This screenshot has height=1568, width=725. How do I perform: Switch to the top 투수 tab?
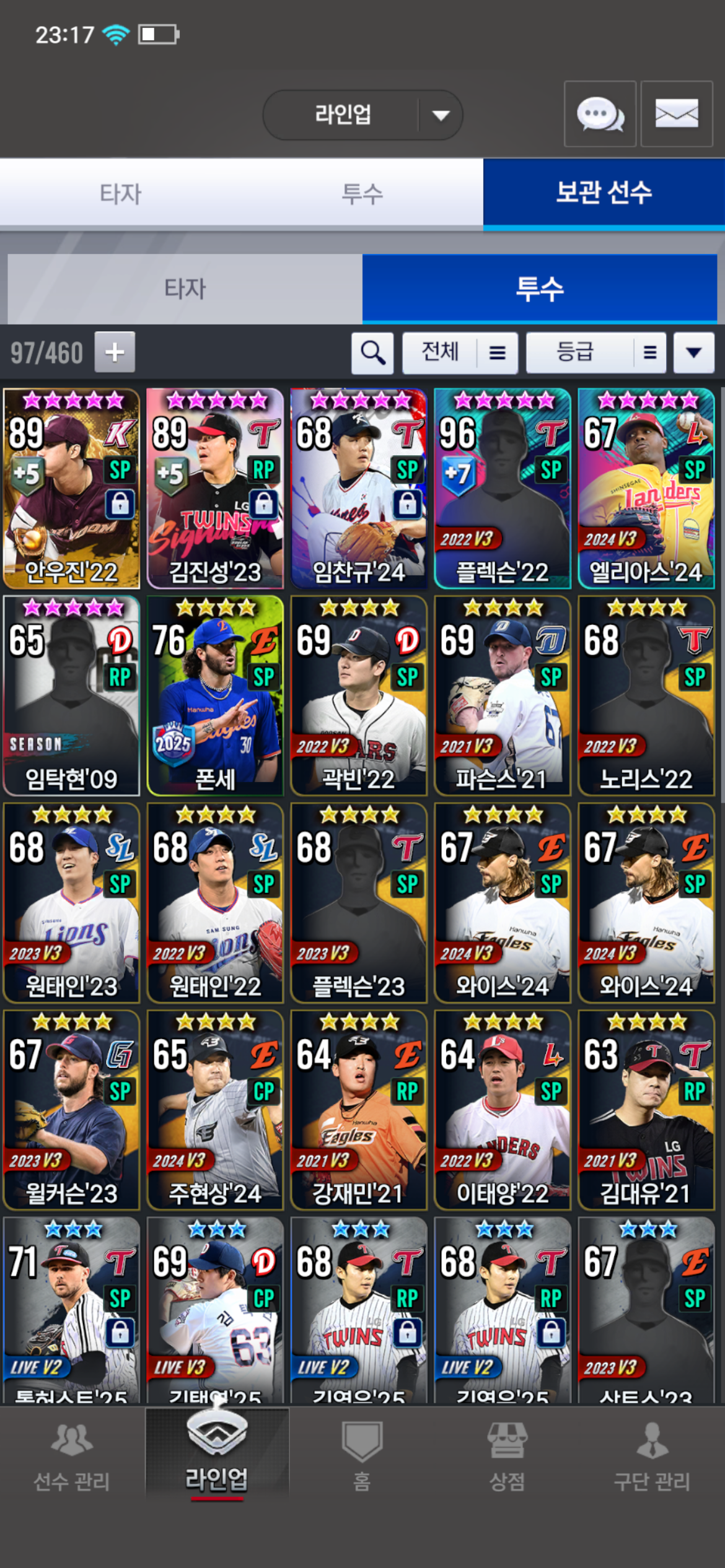pyautogui.click(x=362, y=194)
